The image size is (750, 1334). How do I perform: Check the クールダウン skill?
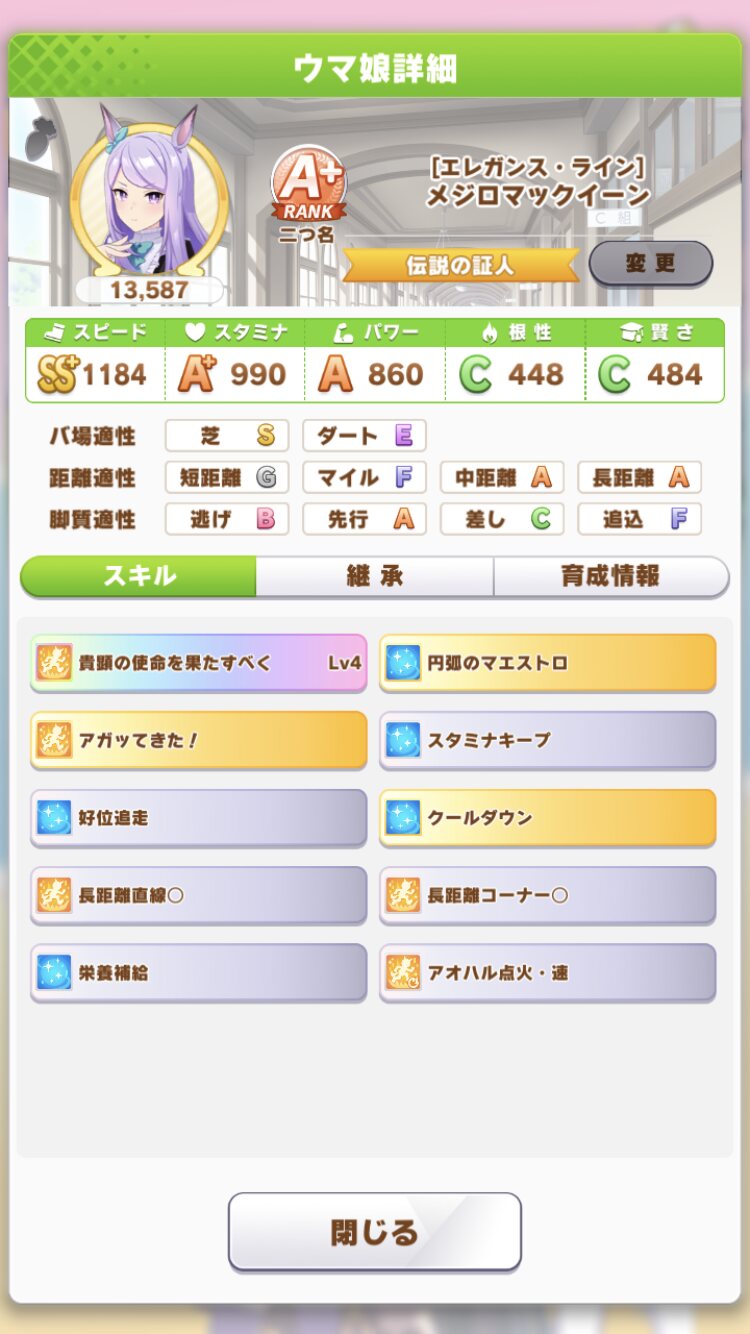(x=547, y=817)
